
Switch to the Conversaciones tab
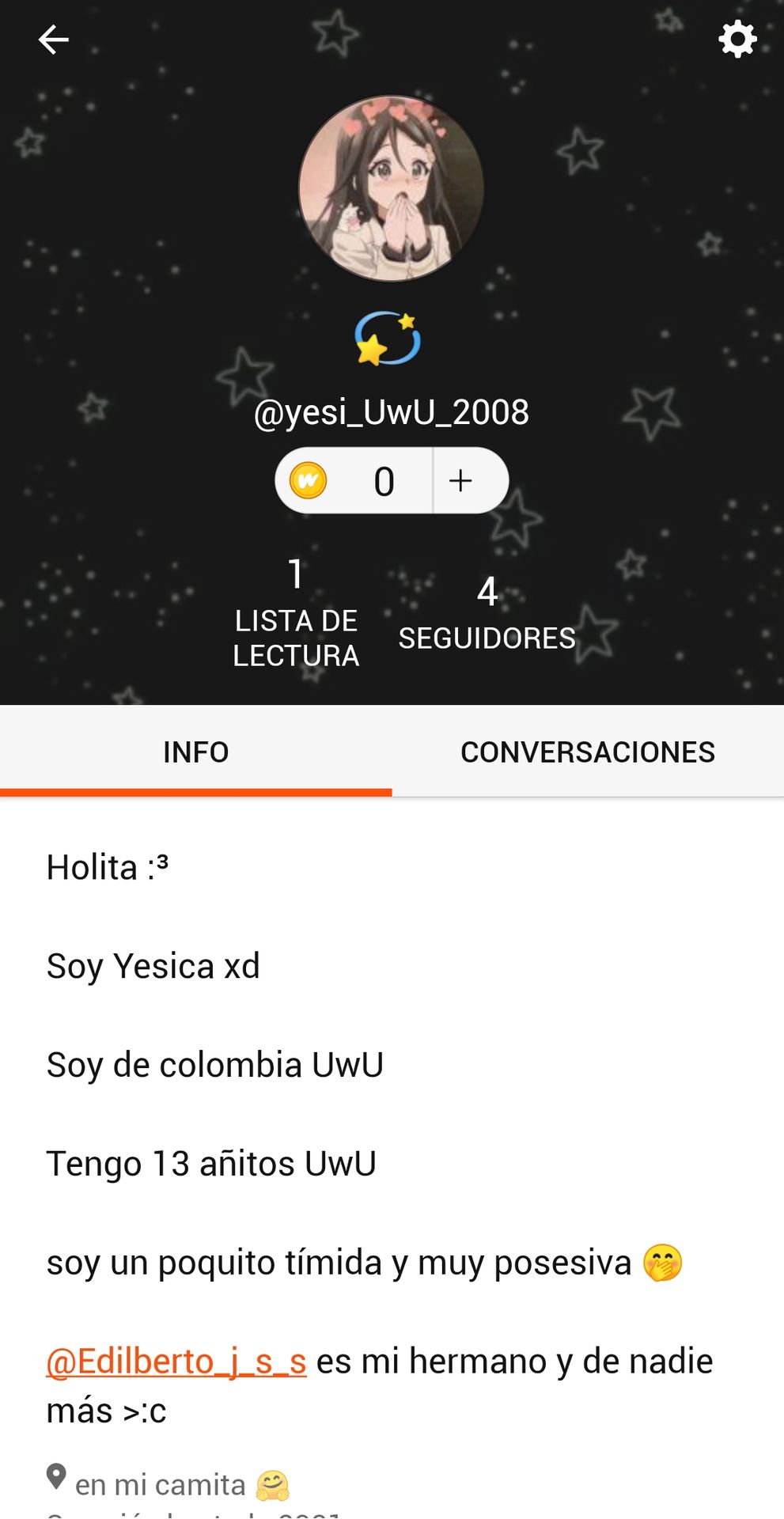(x=587, y=752)
